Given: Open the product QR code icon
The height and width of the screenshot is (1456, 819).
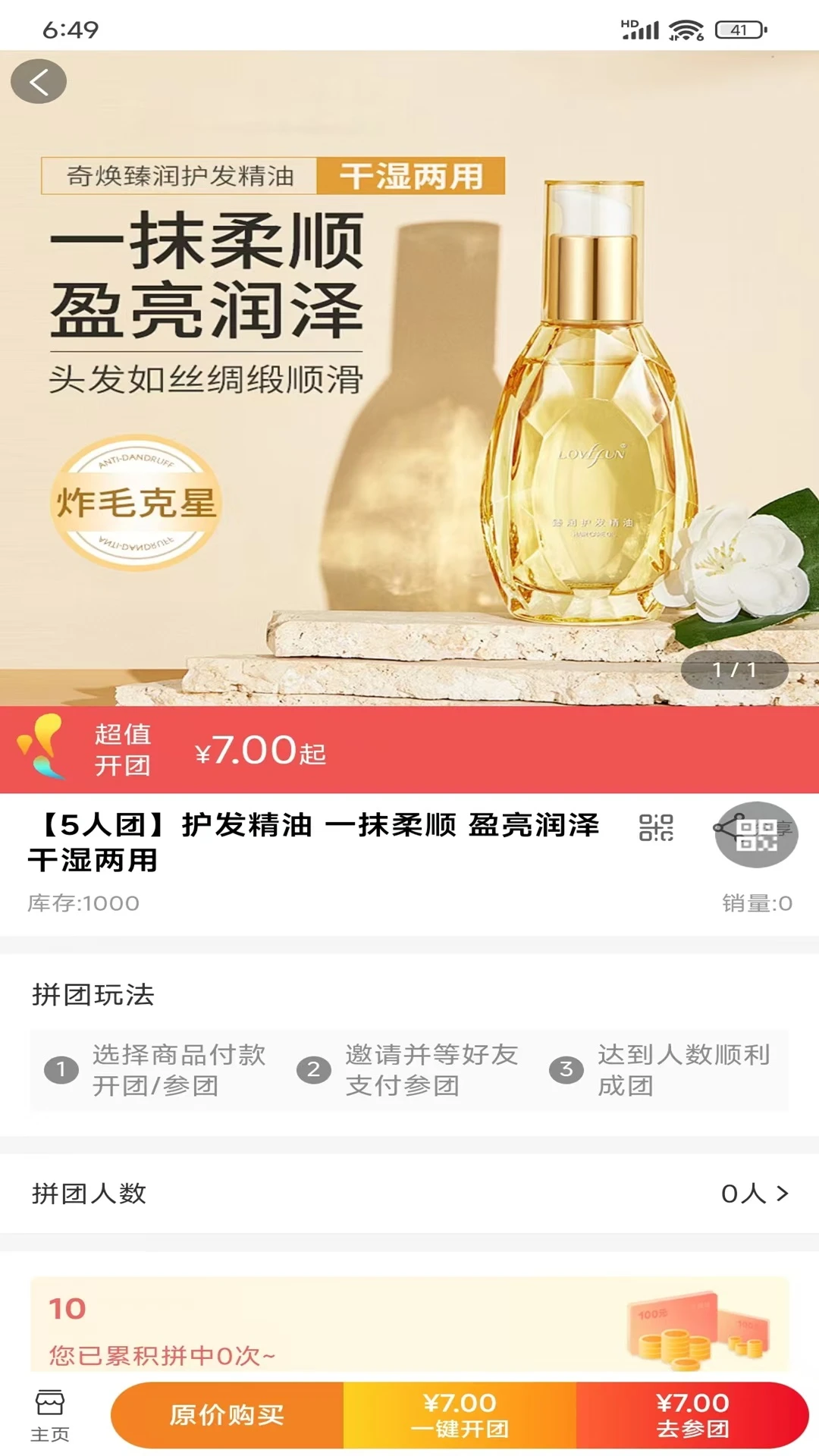Looking at the screenshot, I should tap(656, 827).
